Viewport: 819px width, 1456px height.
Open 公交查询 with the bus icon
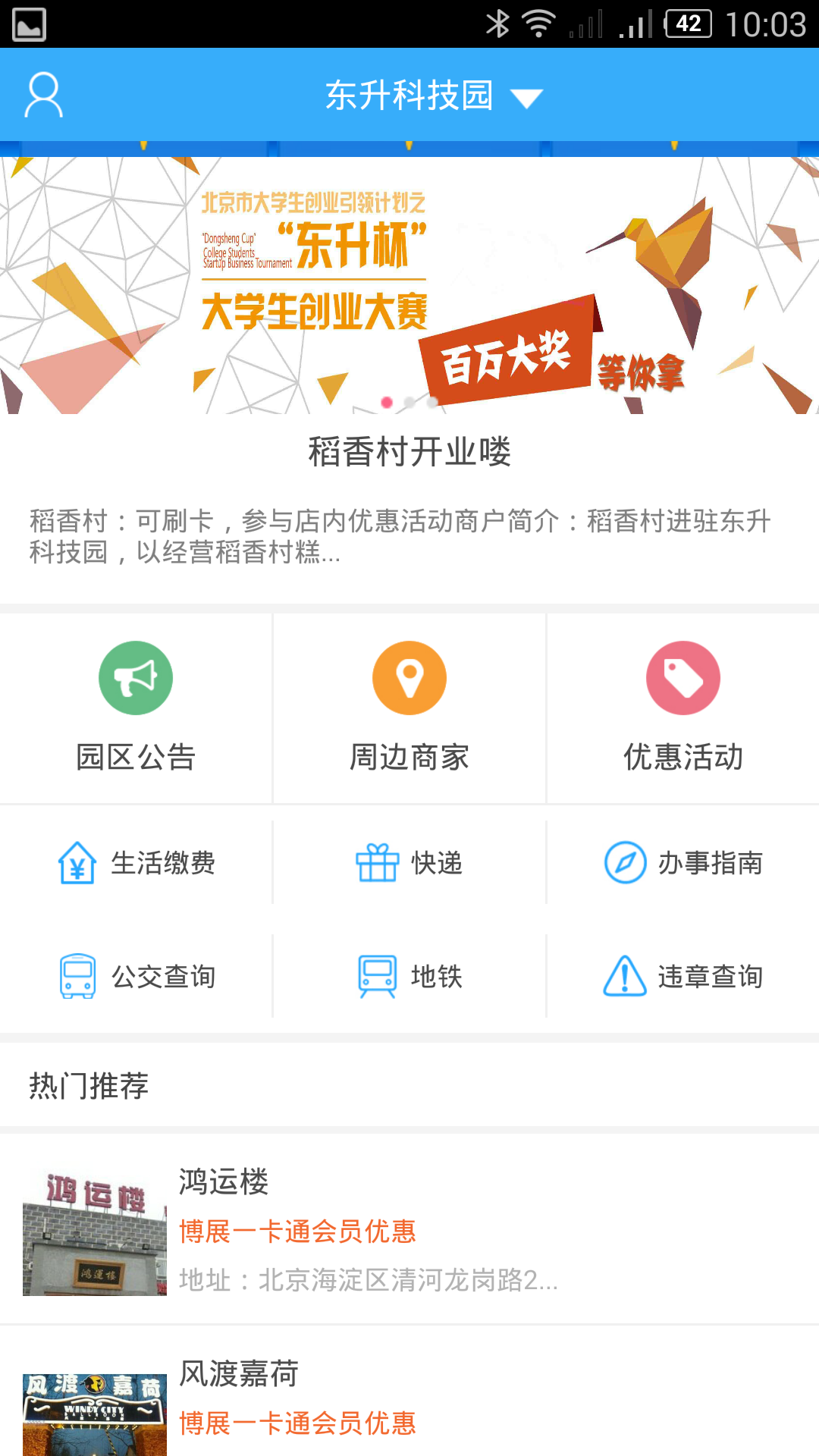click(74, 976)
